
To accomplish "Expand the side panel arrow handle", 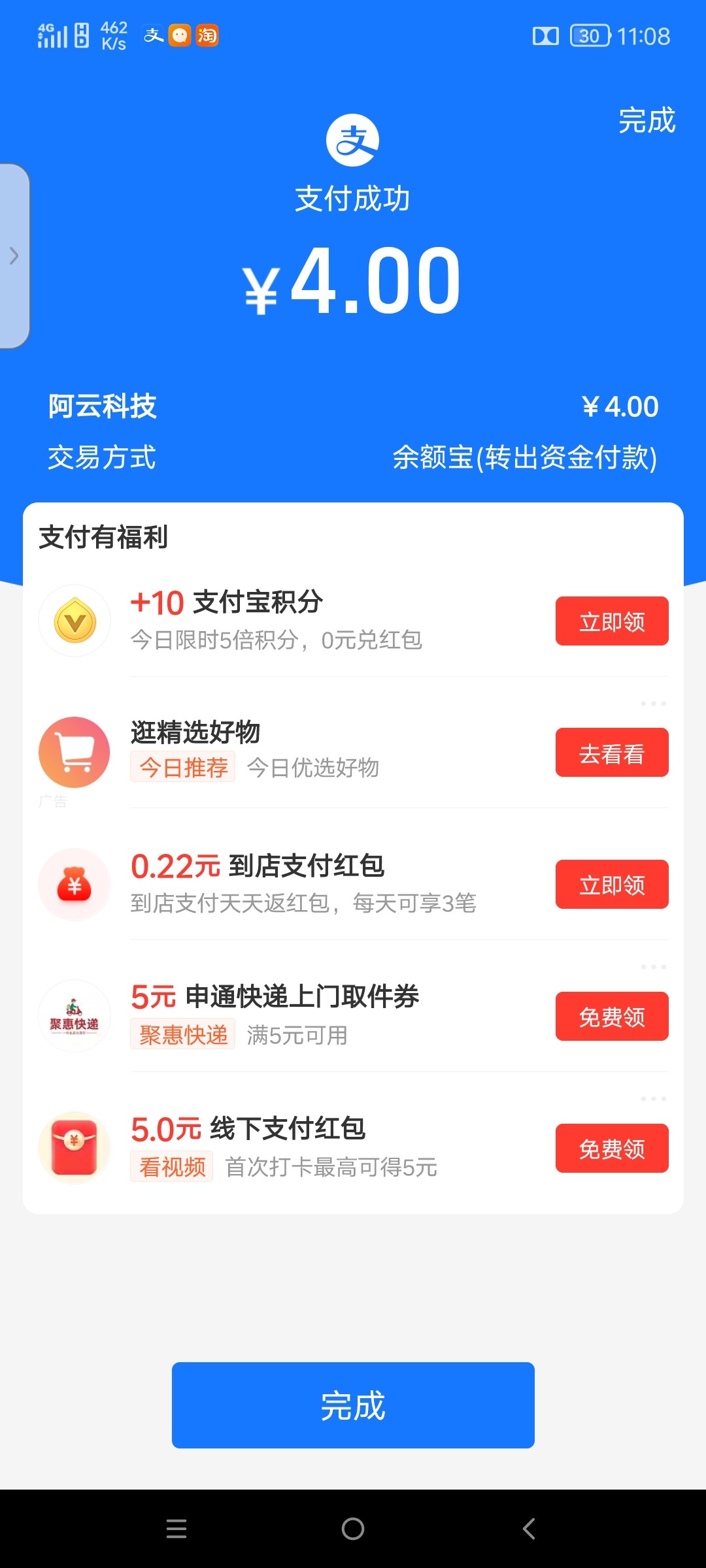I will point(14,256).
